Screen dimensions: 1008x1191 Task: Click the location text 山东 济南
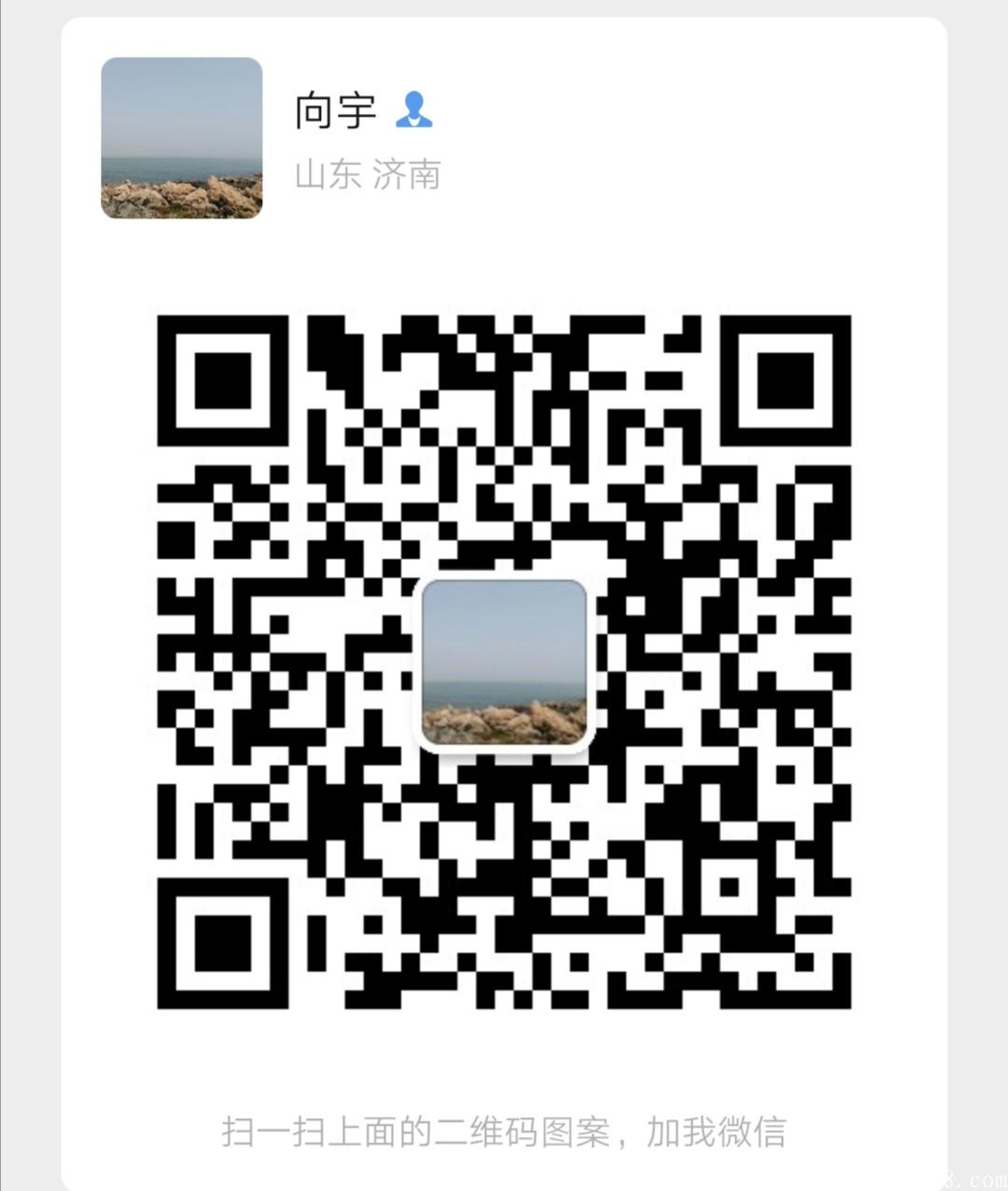tap(368, 175)
